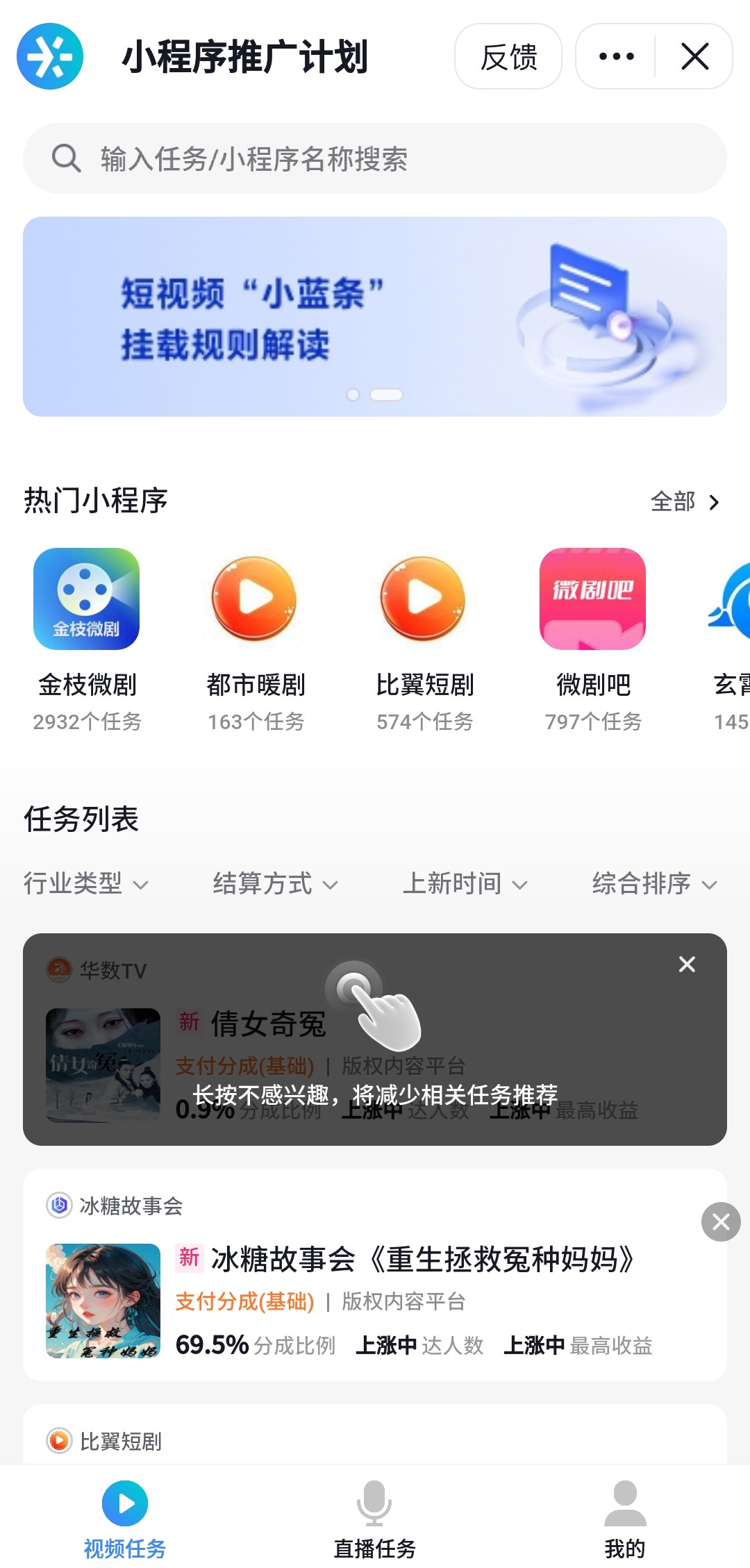Expand the 行业类型 filter
Viewport: 750px width, 1568px height.
coord(86,884)
